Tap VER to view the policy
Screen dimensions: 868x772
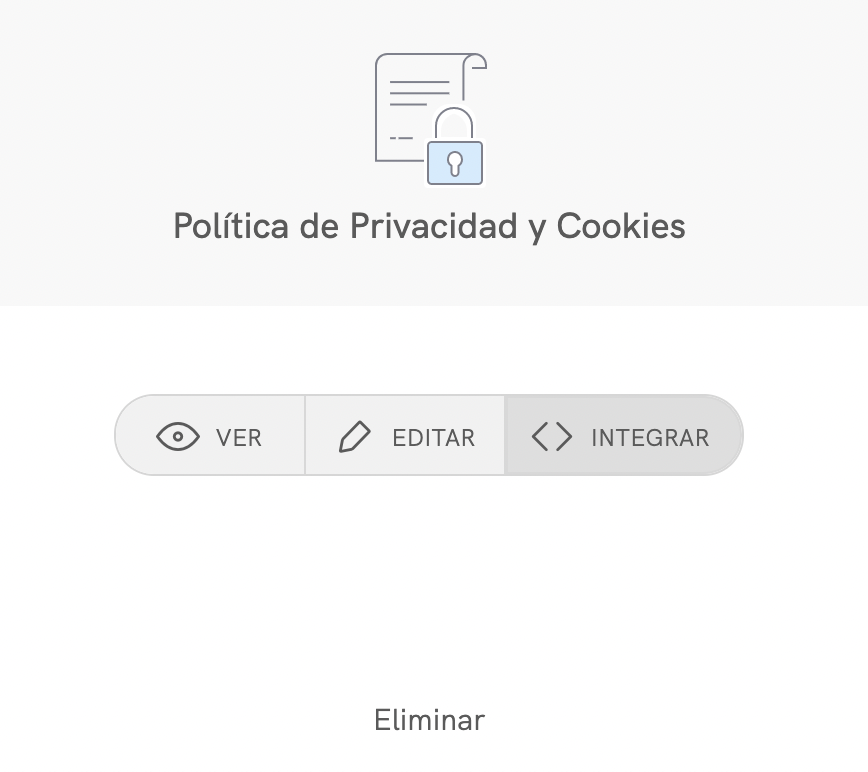(210, 437)
